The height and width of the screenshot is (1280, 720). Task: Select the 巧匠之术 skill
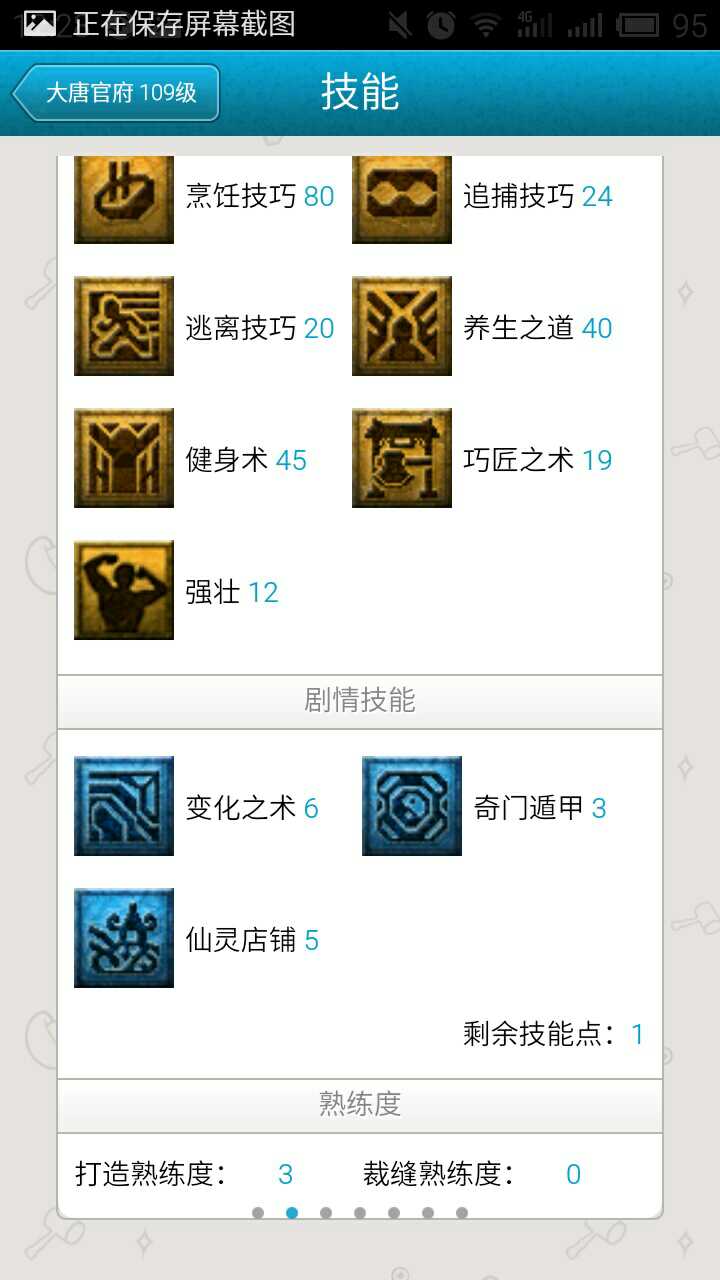click(402, 459)
